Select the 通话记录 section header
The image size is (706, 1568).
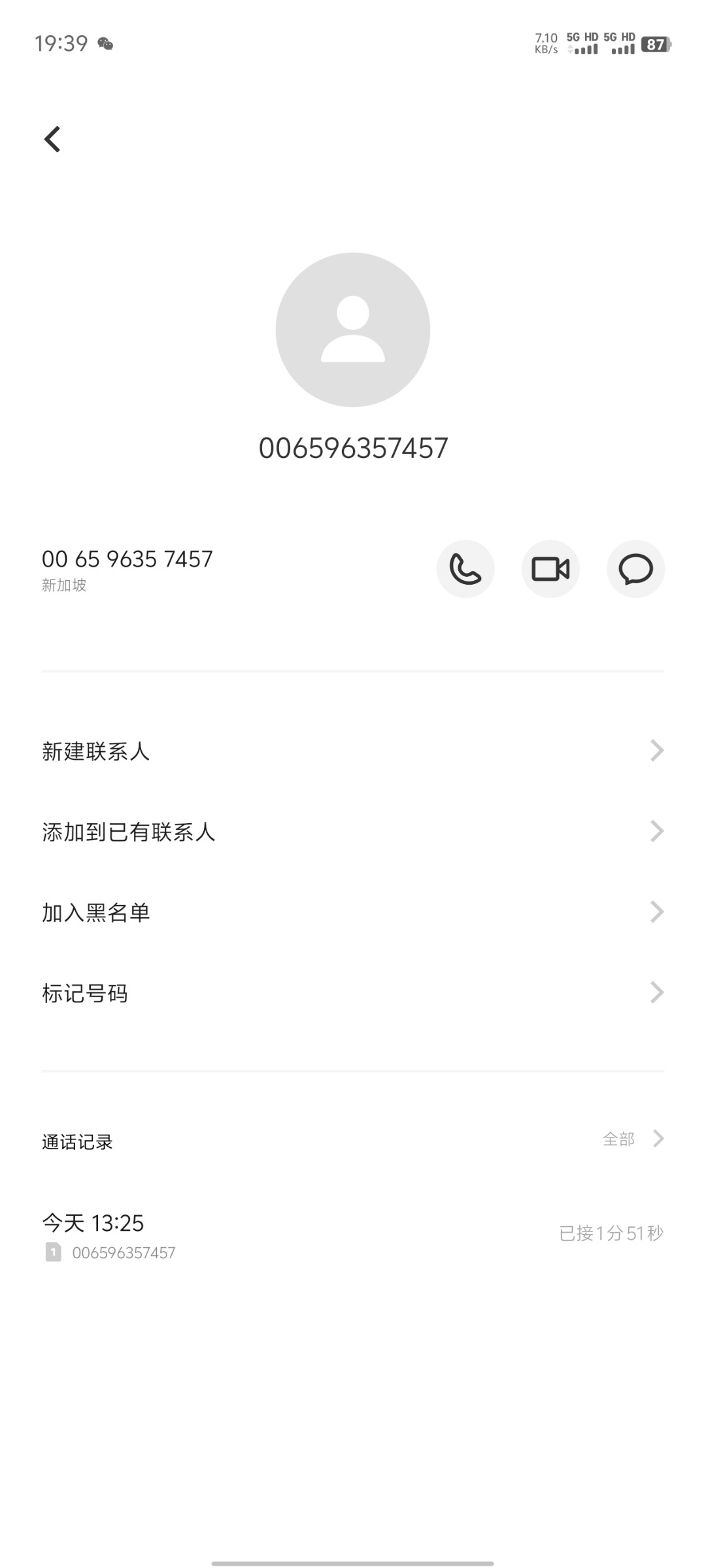point(77,1137)
